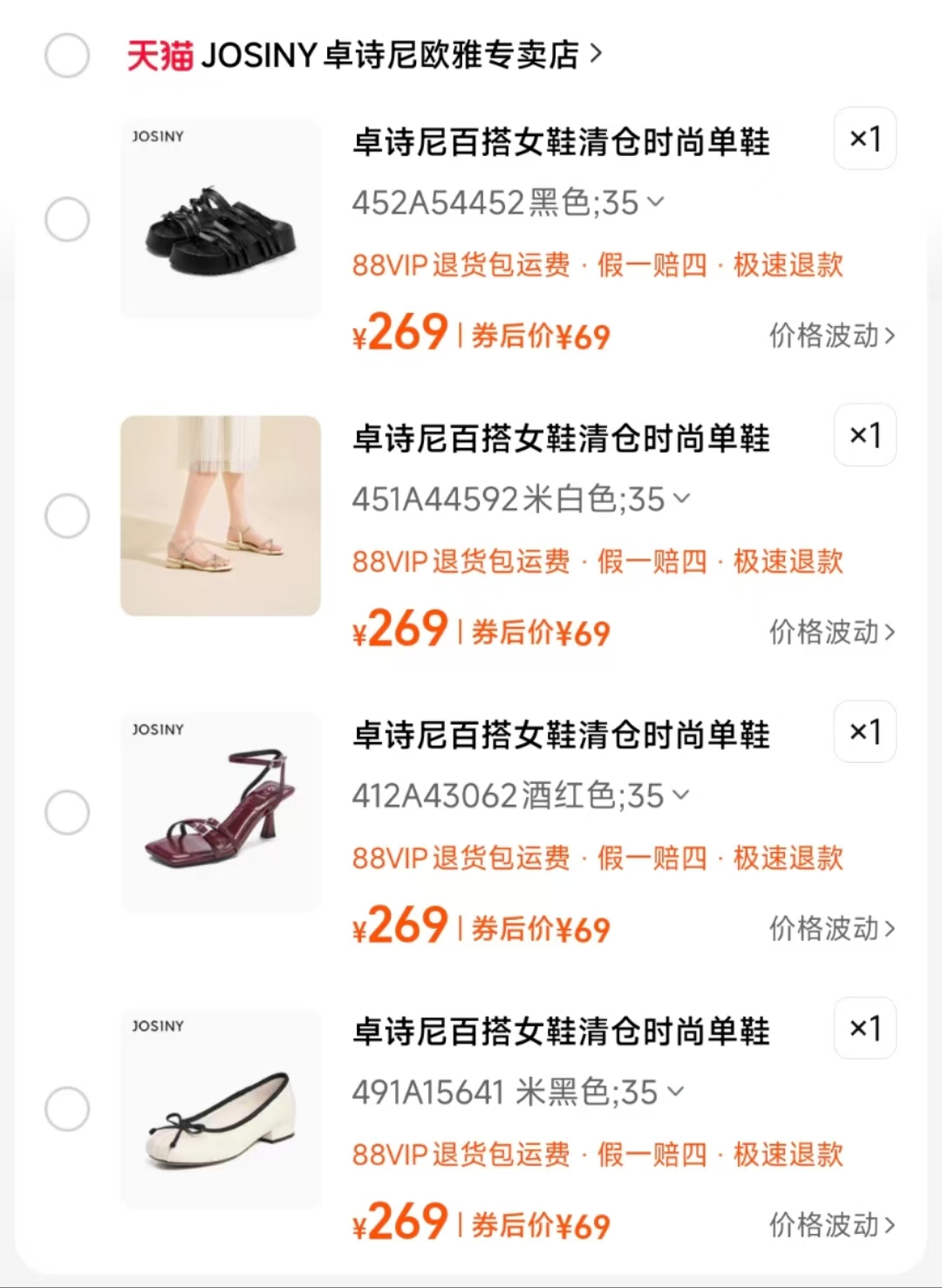942x1288 pixels.
Task: Click the 券后价¥69 price label on first item
Action: pos(537,336)
